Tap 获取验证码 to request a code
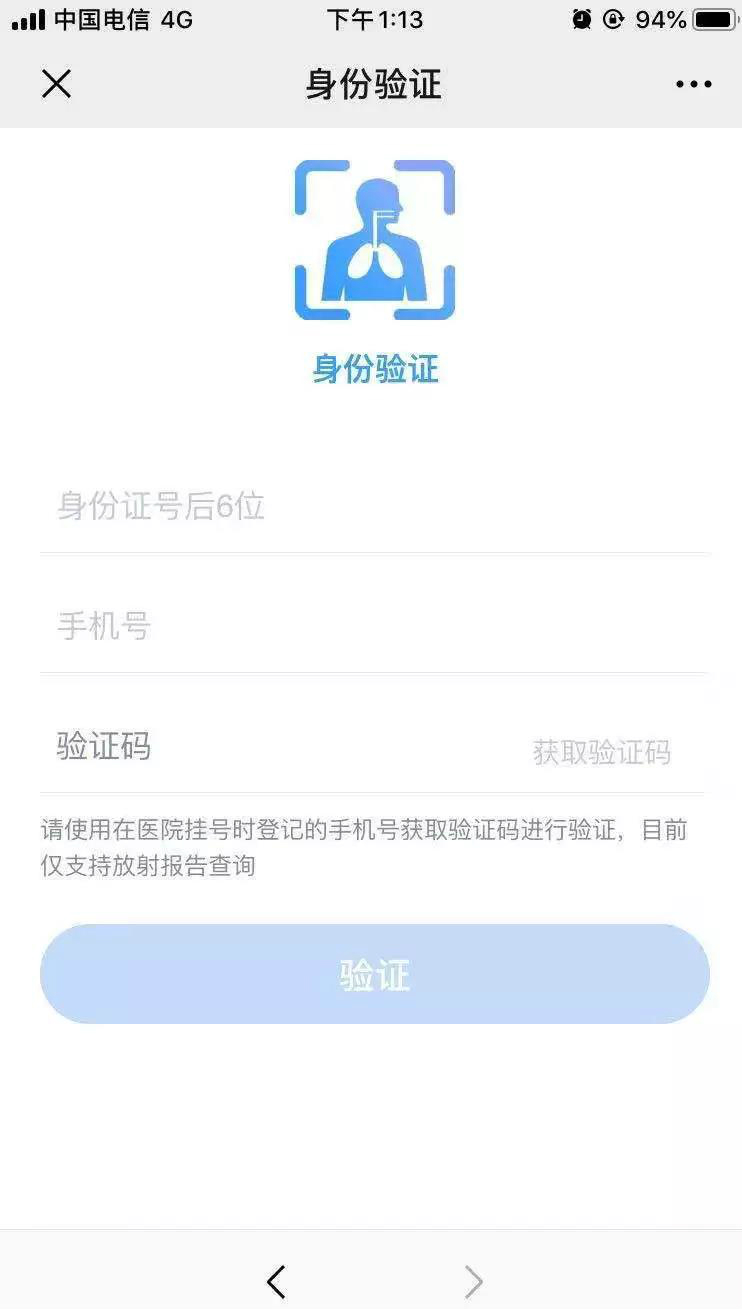This screenshot has width=742, height=1309. (601, 752)
